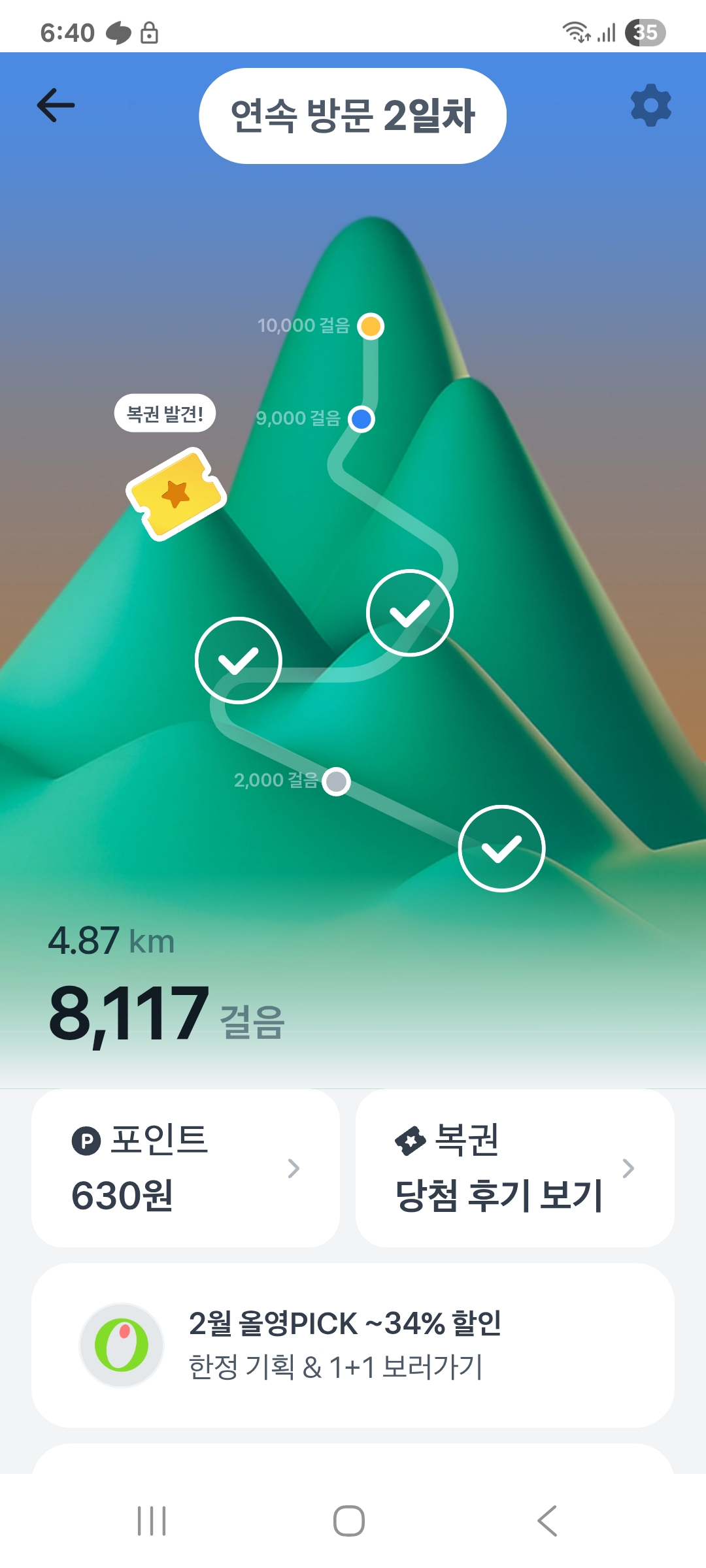This screenshot has height=1568, width=706.
Task: Tap the 10,000 걸음 milestone dot
Action: tap(371, 326)
